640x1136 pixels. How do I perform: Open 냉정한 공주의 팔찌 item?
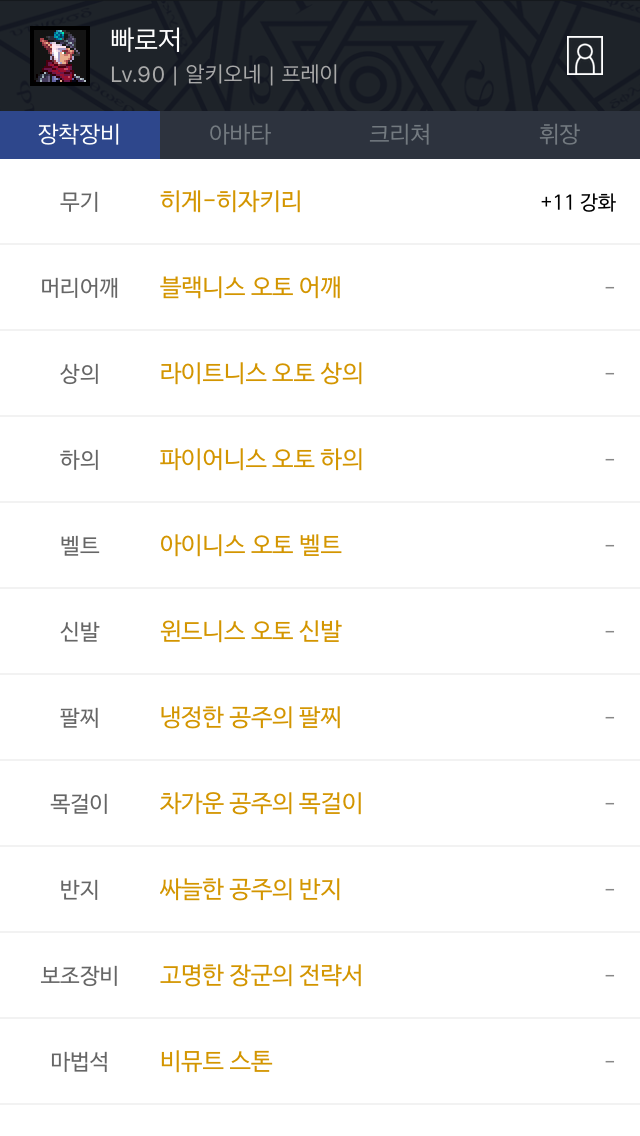250,717
